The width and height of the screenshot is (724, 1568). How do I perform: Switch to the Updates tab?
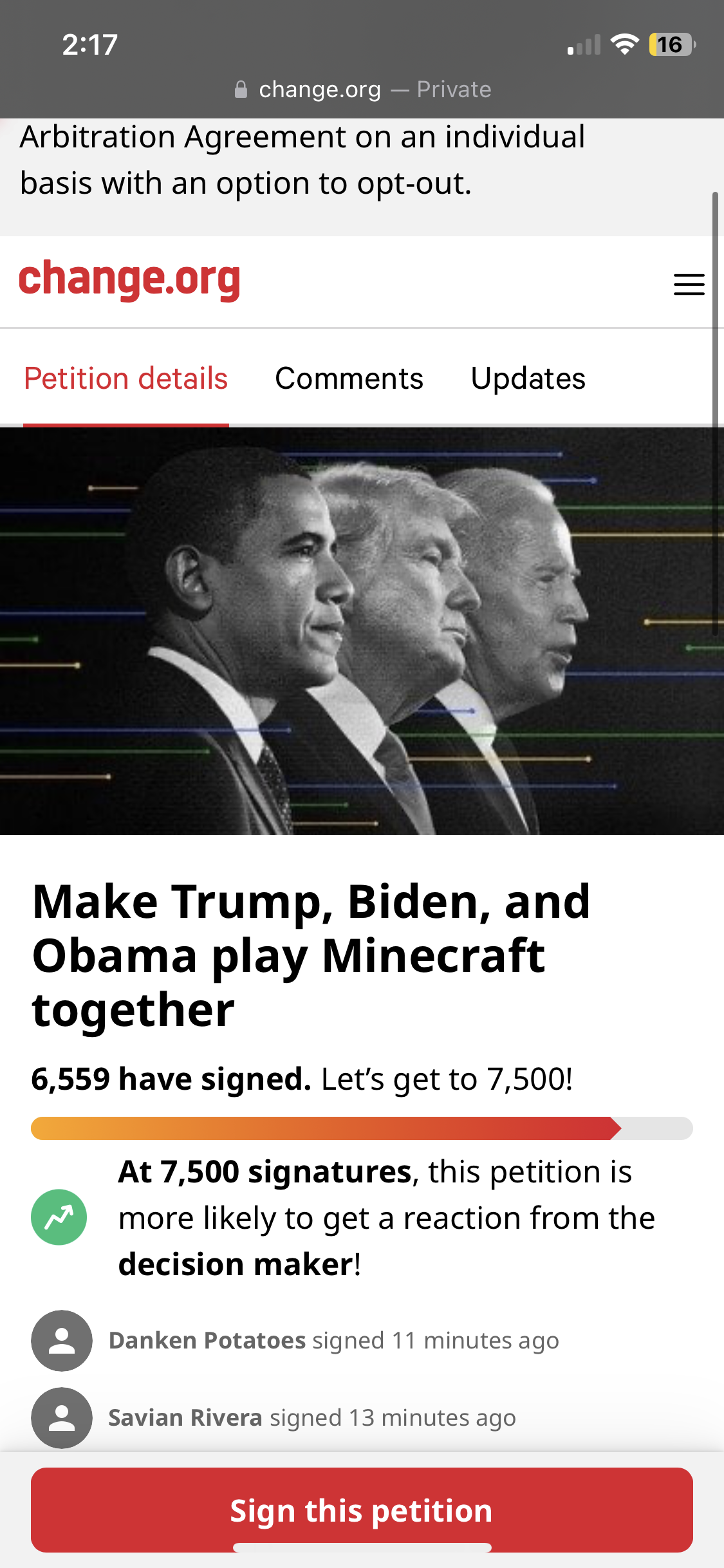point(528,378)
